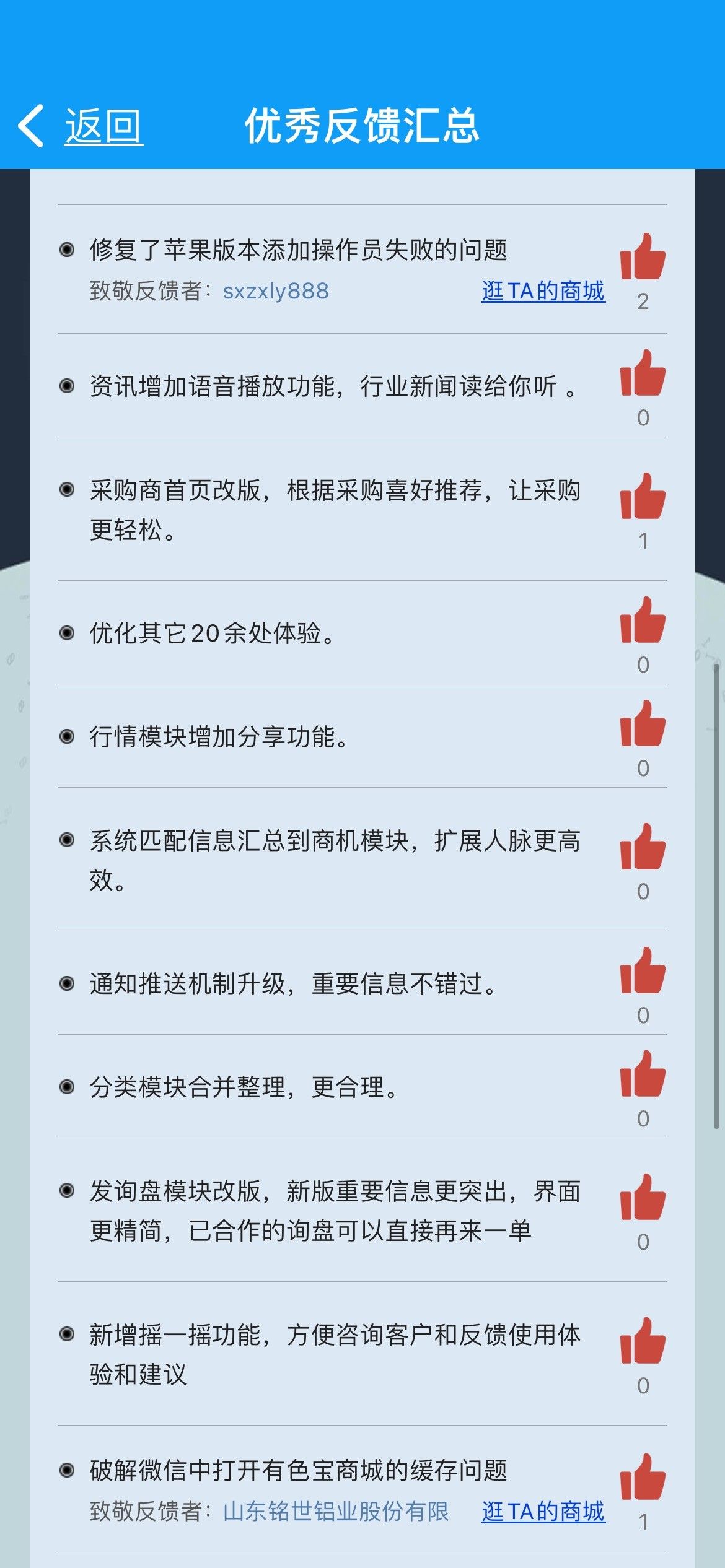Tap the 返回 back button
Image resolution: width=725 pixels, height=1568 pixels.
click(x=81, y=126)
